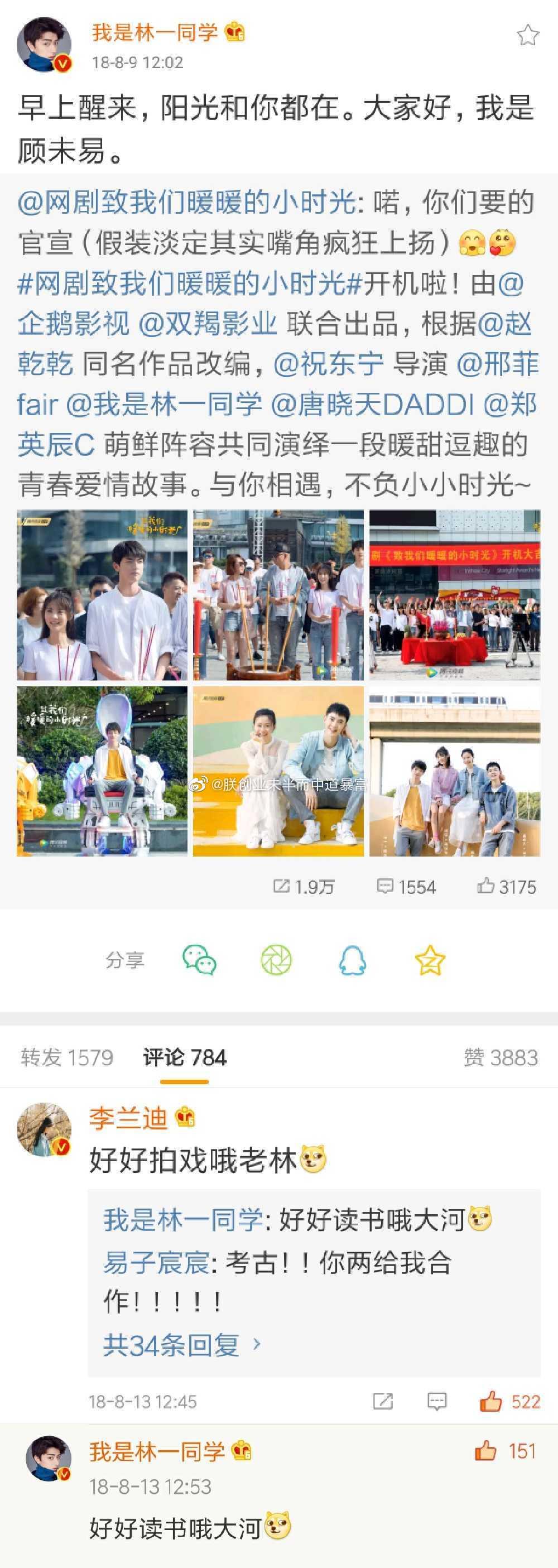This screenshot has width=558, height=1568.
Task: Like 我是林一同学's comment with 151 likes
Action: (485, 1451)
